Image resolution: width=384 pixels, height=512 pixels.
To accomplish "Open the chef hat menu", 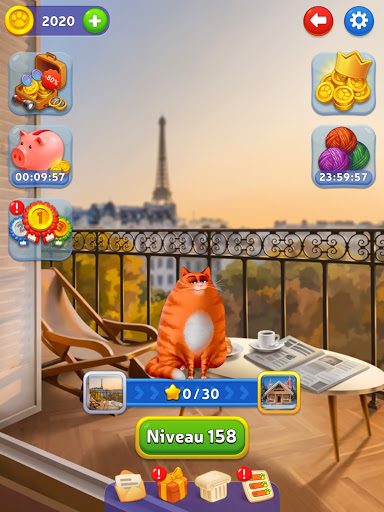I will point(213,486).
